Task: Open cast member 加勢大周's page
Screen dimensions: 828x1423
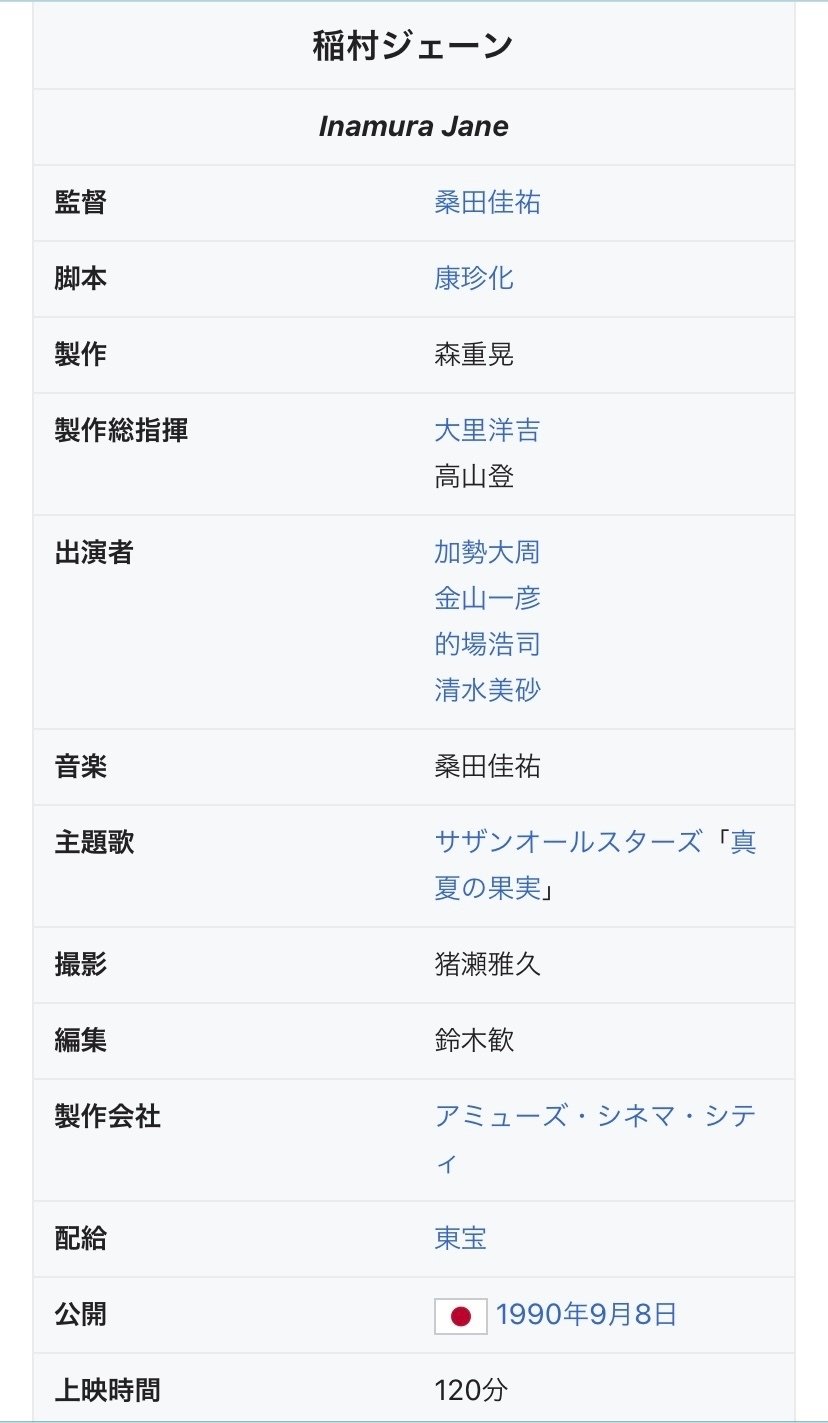Action: click(487, 552)
